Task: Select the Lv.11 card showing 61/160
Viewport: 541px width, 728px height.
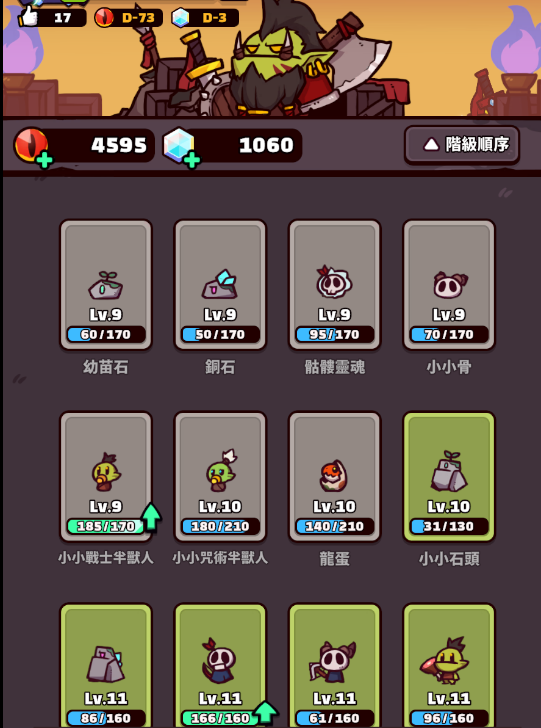Action: click(334, 666)
